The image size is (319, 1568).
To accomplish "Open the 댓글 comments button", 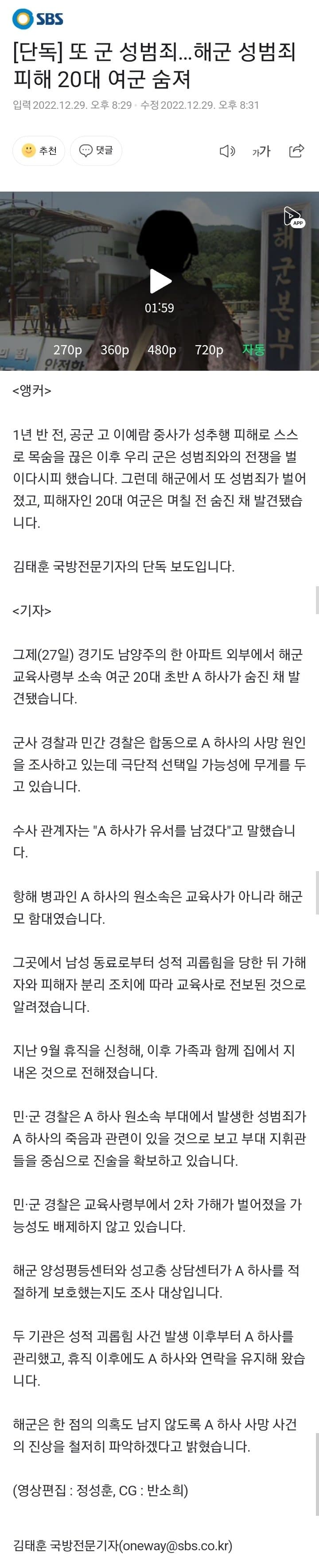I will click(97, 150).
